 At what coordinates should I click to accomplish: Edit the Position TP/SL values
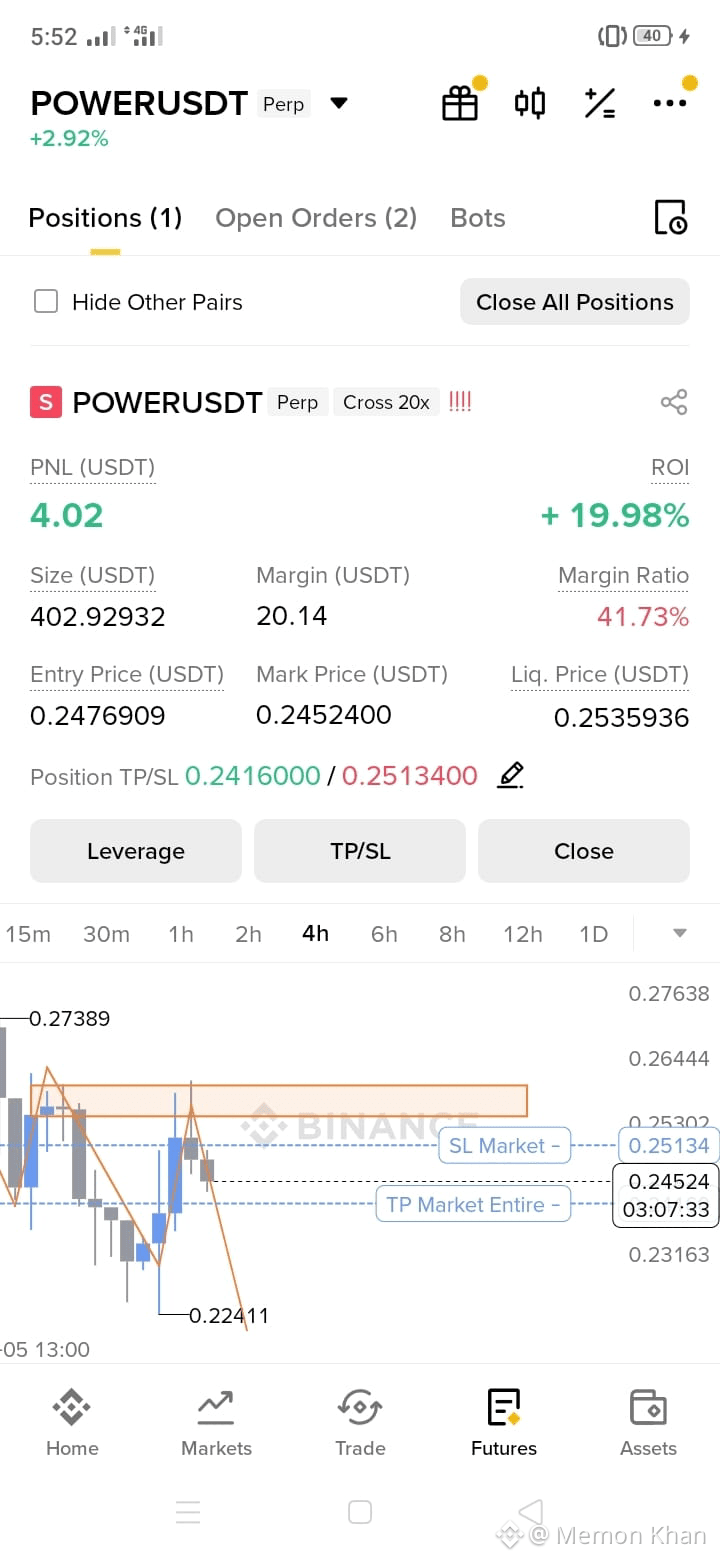(511, 775)
